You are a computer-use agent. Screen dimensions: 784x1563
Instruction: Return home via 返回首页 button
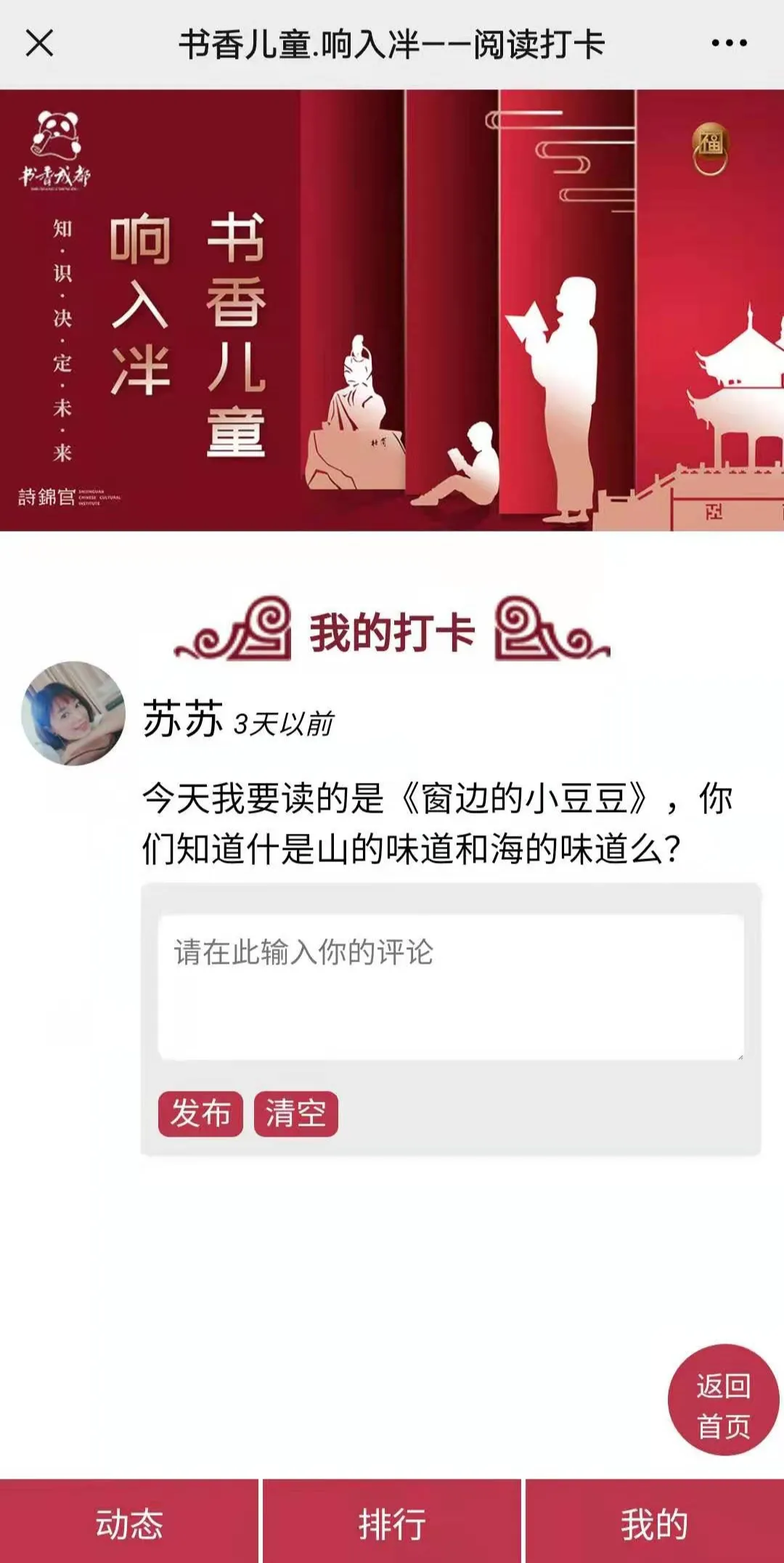click(x=723, y=1406)
